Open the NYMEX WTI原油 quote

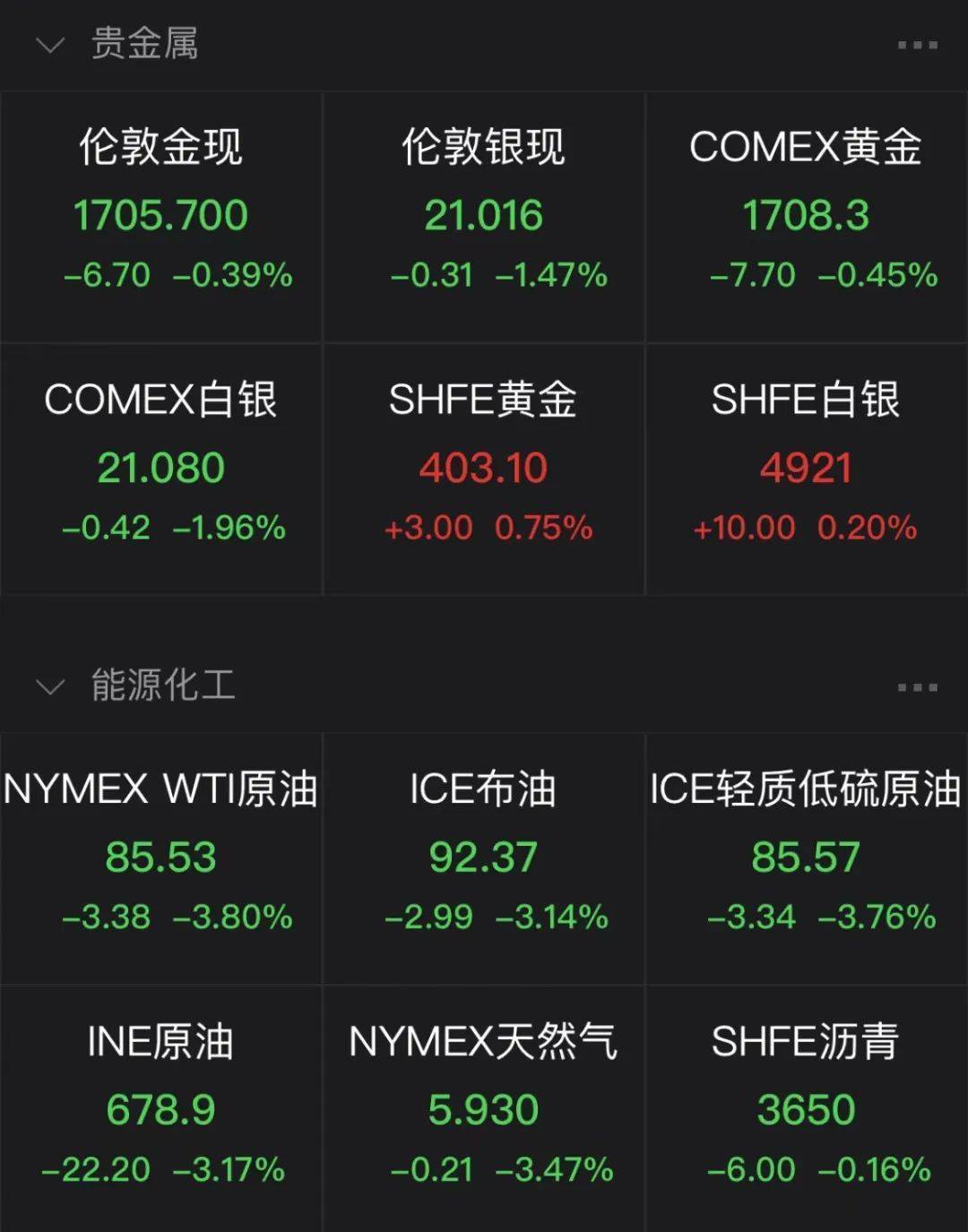(161, 856)
